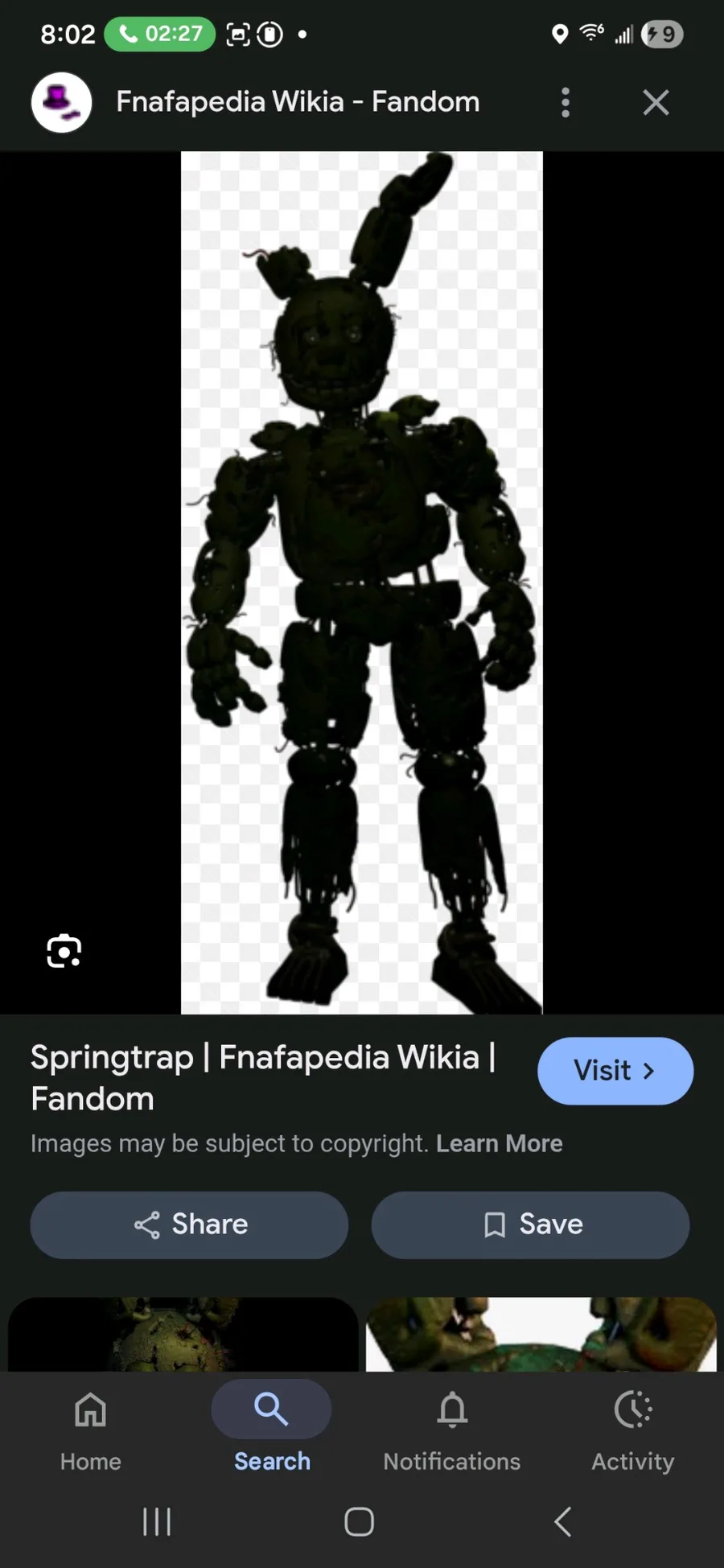Open the Learn More copyright link
Screen dimensions: 724x1568
pos(499,1143)
